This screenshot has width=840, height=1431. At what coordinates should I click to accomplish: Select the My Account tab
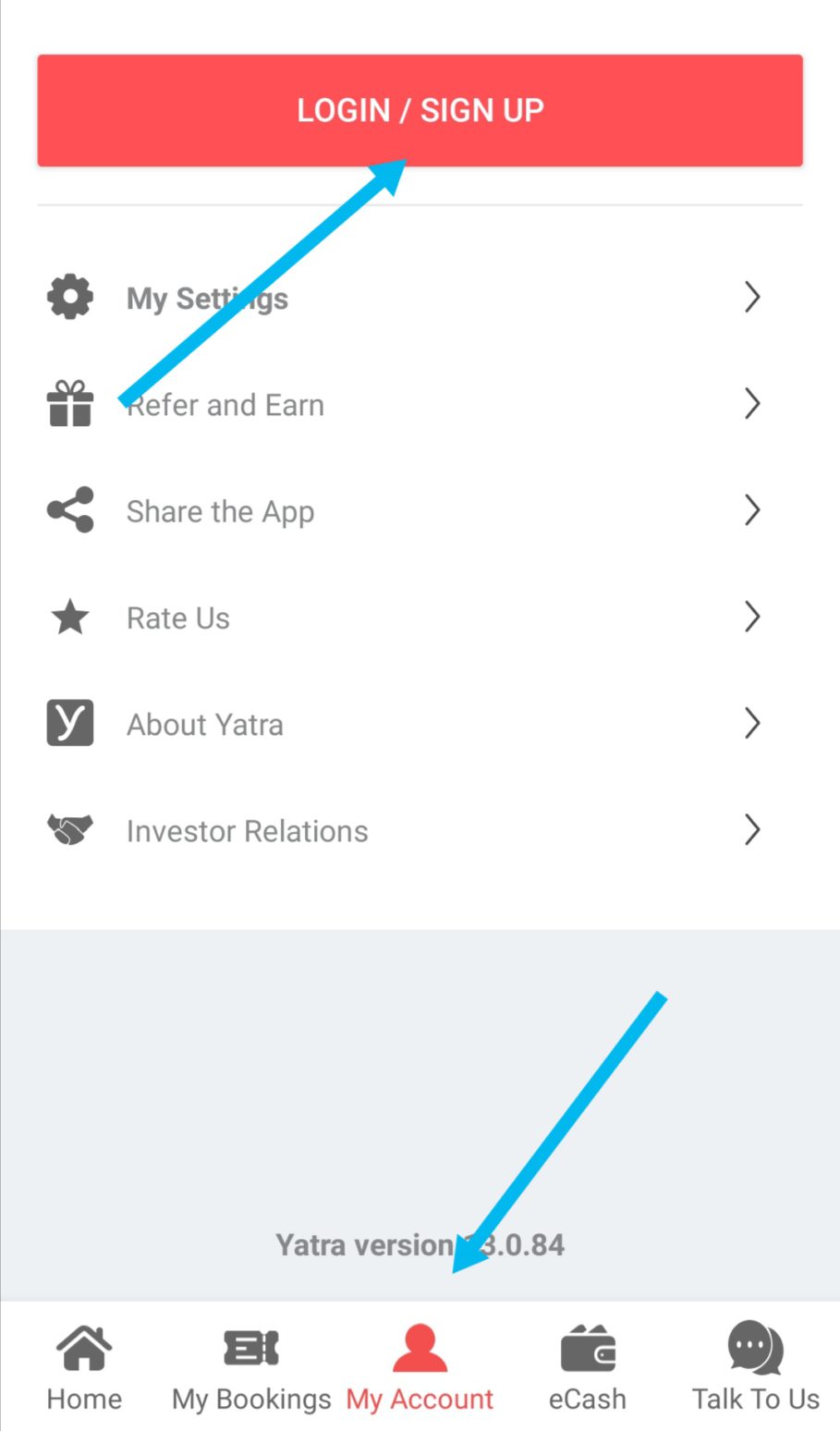(x=420, y=1366)
